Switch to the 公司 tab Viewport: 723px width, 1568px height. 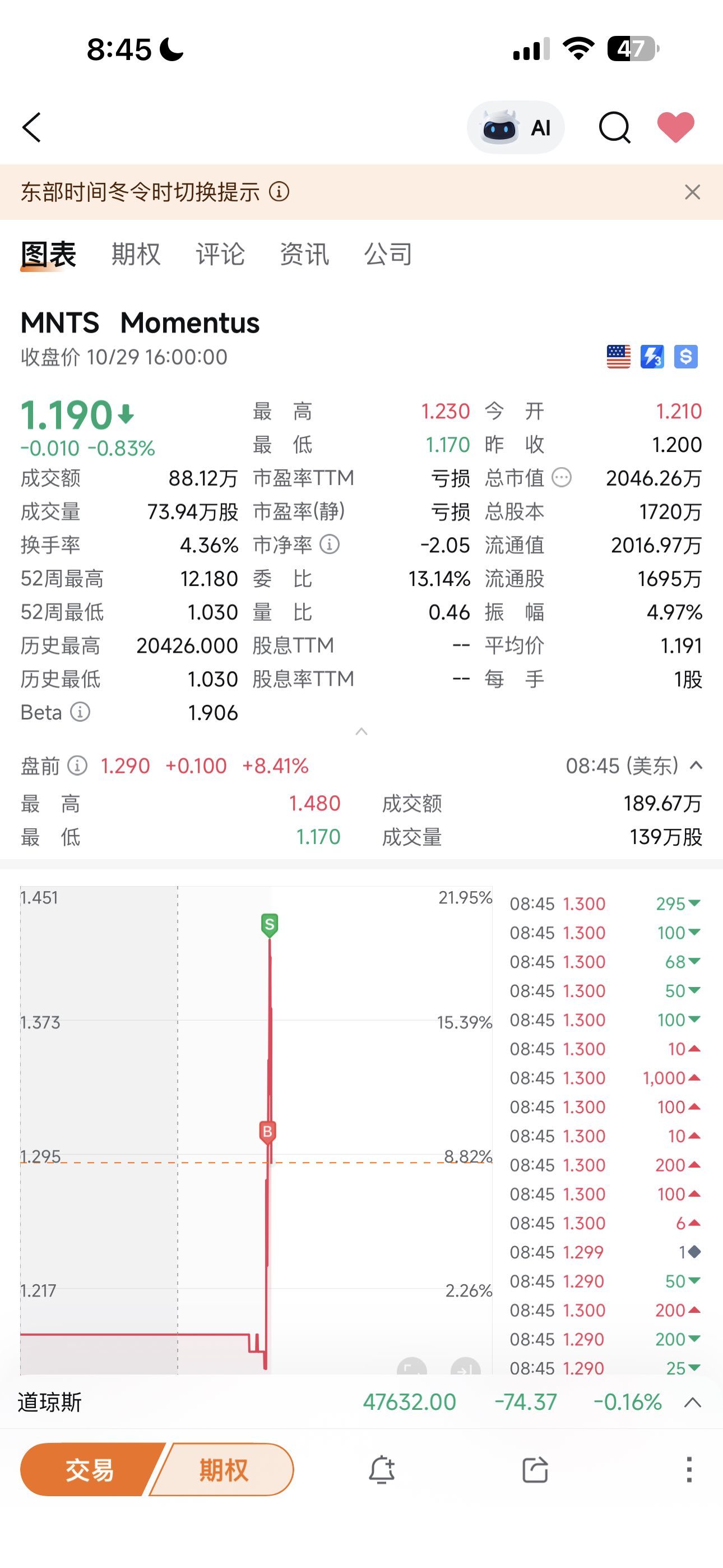pyautogui.click(x=388, y=254)
